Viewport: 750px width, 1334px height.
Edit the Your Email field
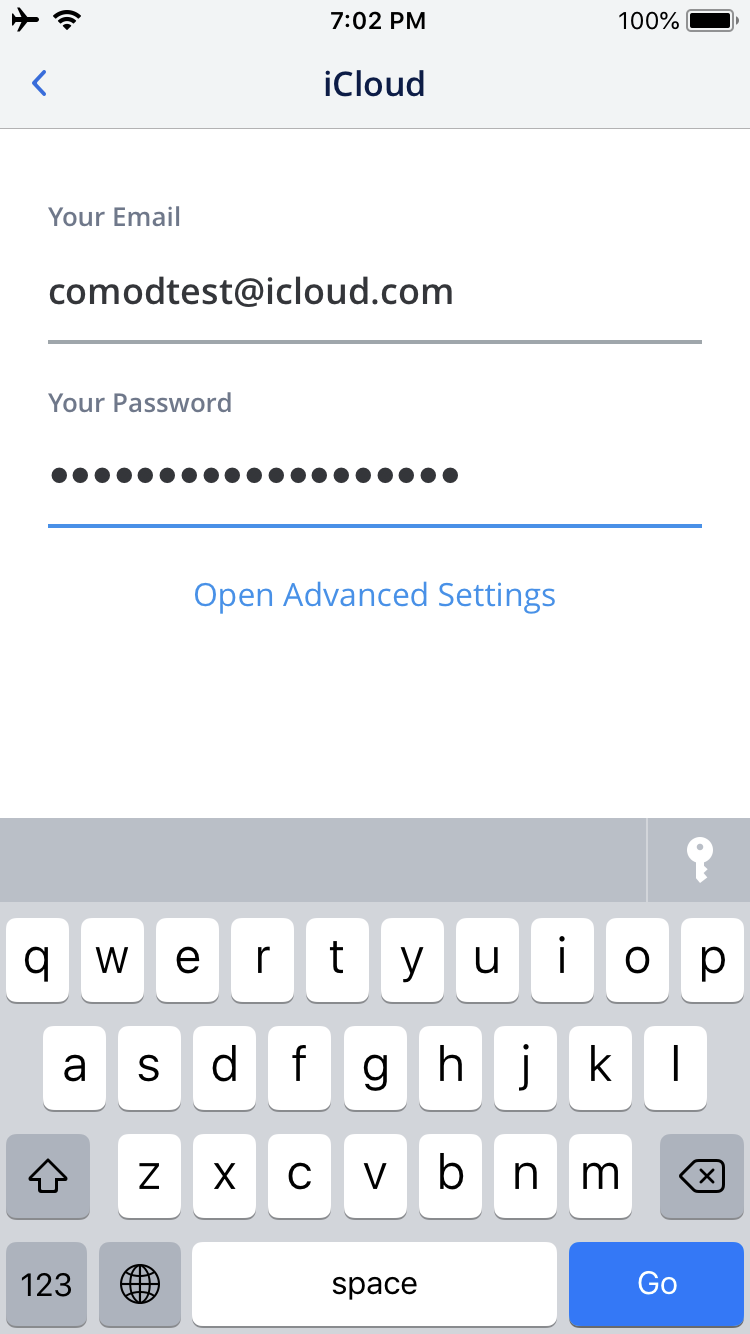374,292
